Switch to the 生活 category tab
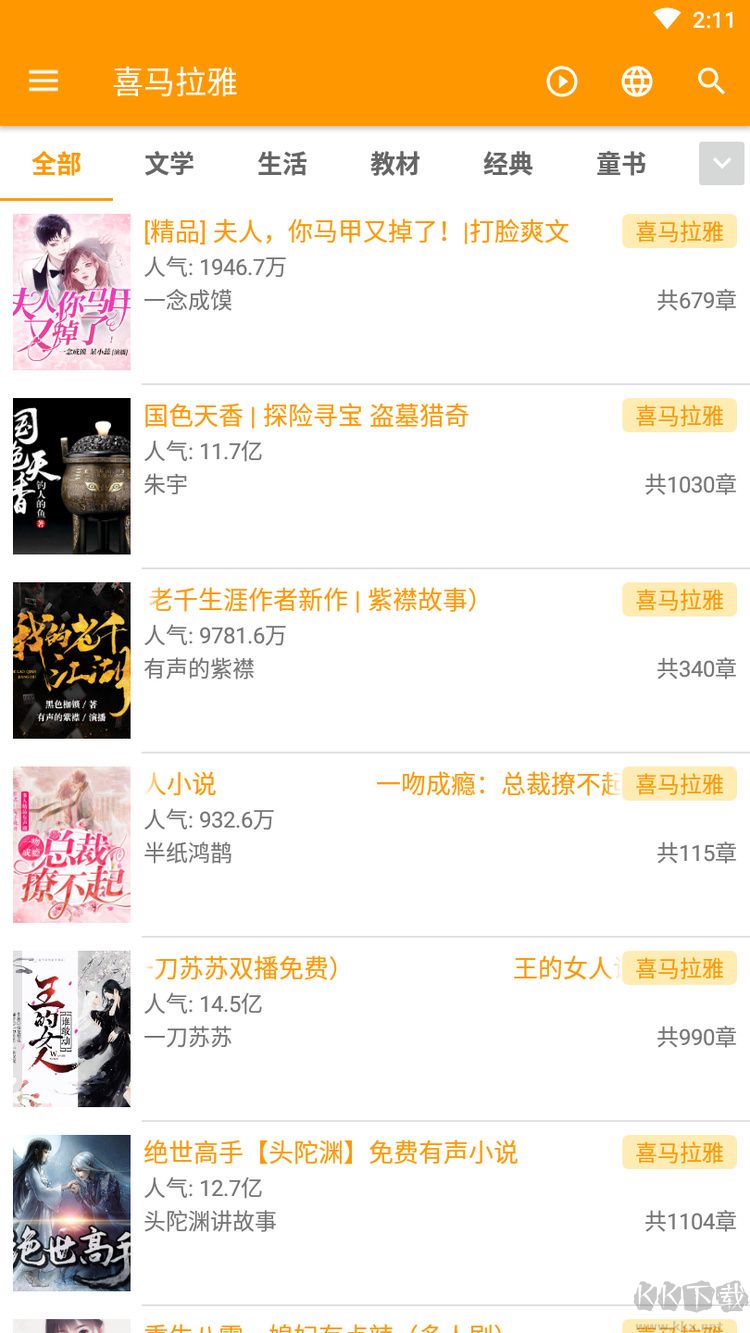Screen dimensions: 750x1333 click(282, 164)
